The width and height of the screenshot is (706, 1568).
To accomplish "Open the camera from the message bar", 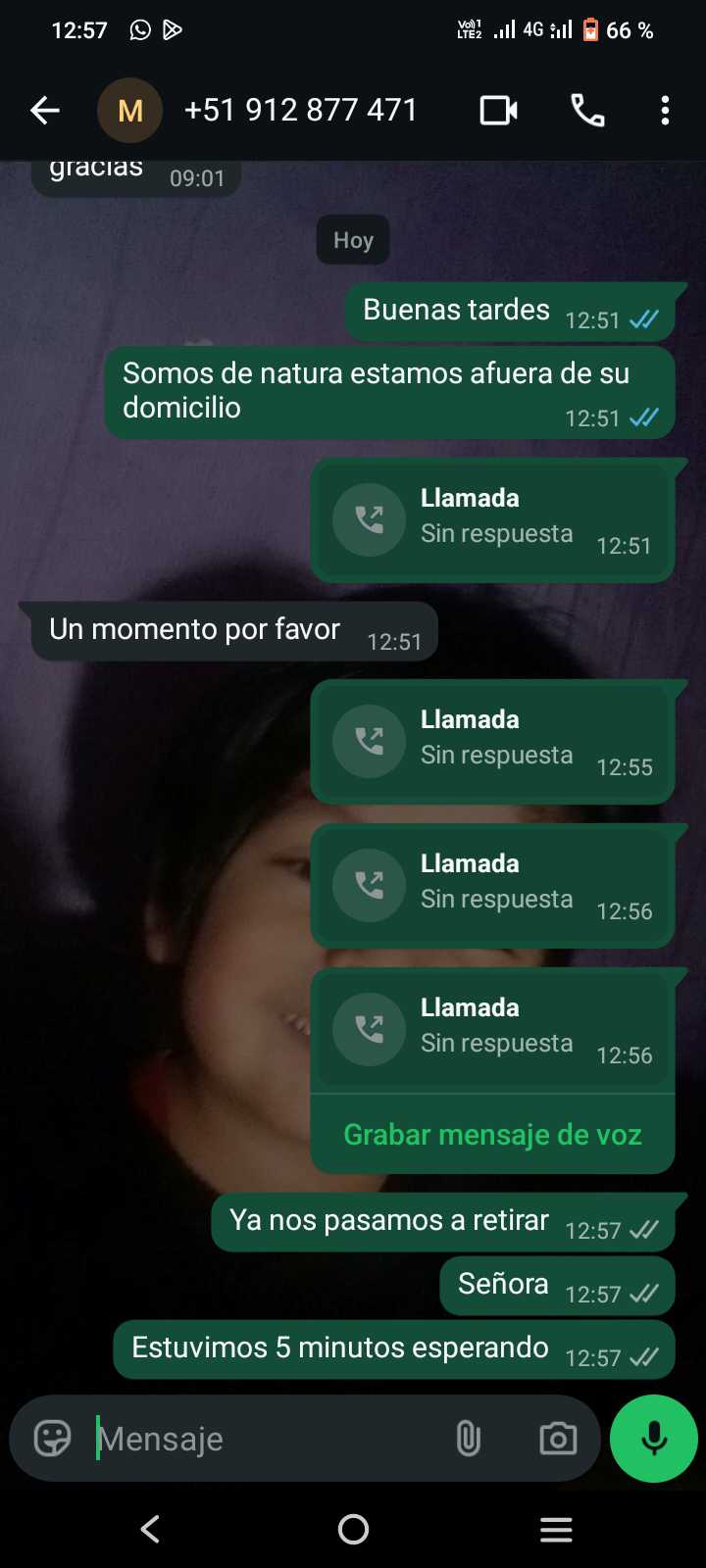I will pyautogui.click(x=558, y=1439).
